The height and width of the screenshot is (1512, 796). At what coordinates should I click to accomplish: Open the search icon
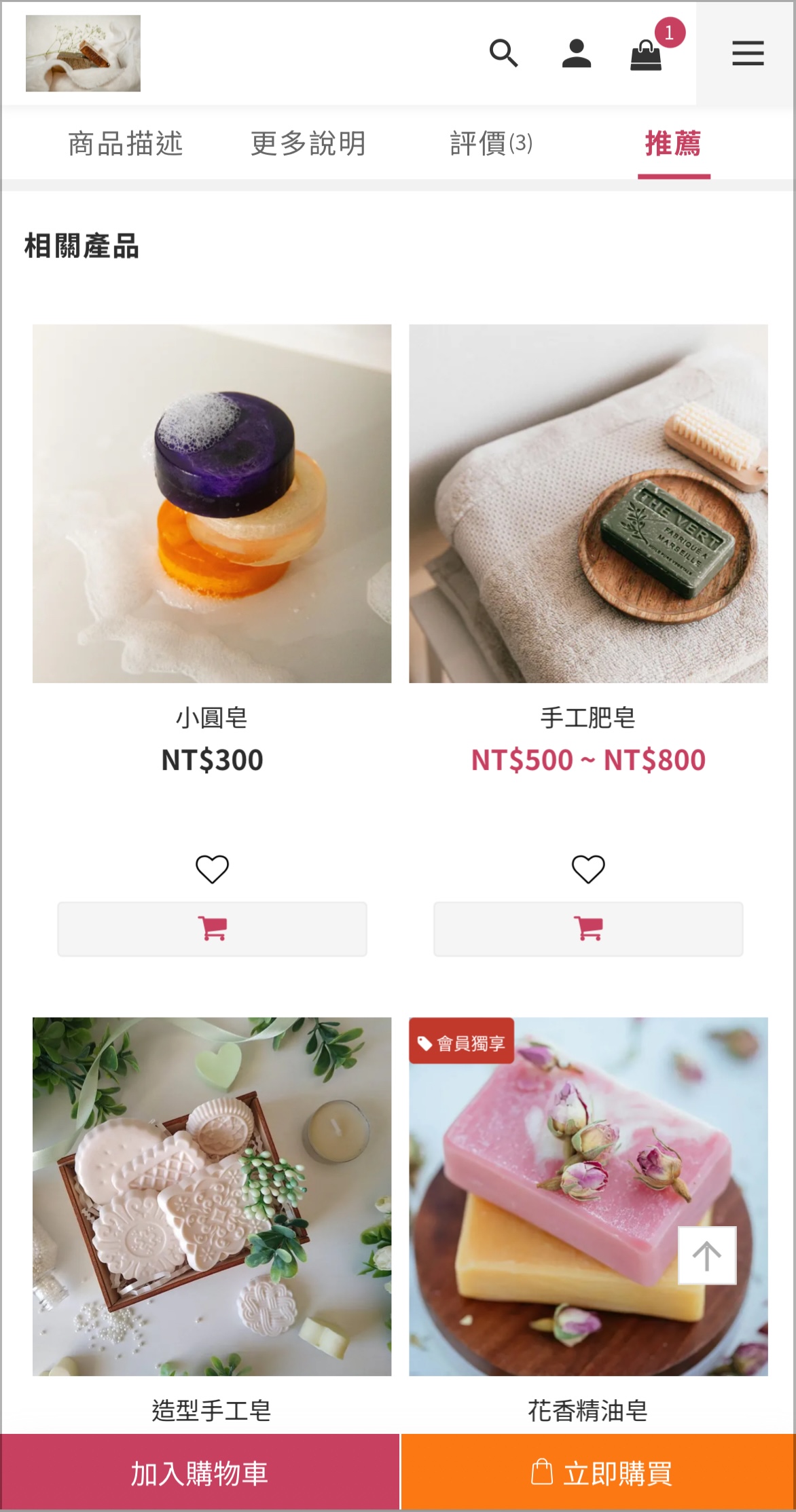[503, 53]
